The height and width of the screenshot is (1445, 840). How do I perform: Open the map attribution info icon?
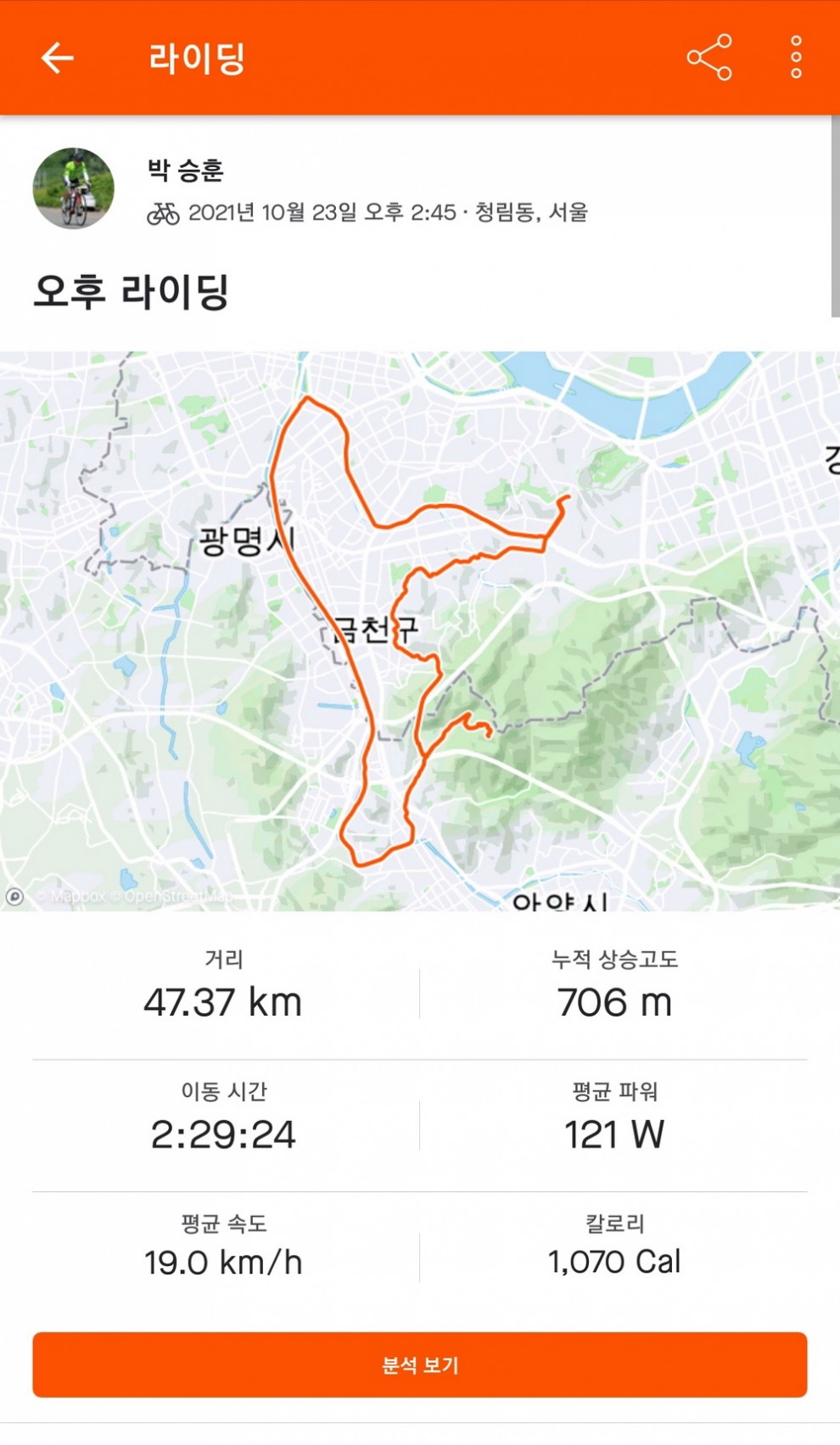(14, 896)
